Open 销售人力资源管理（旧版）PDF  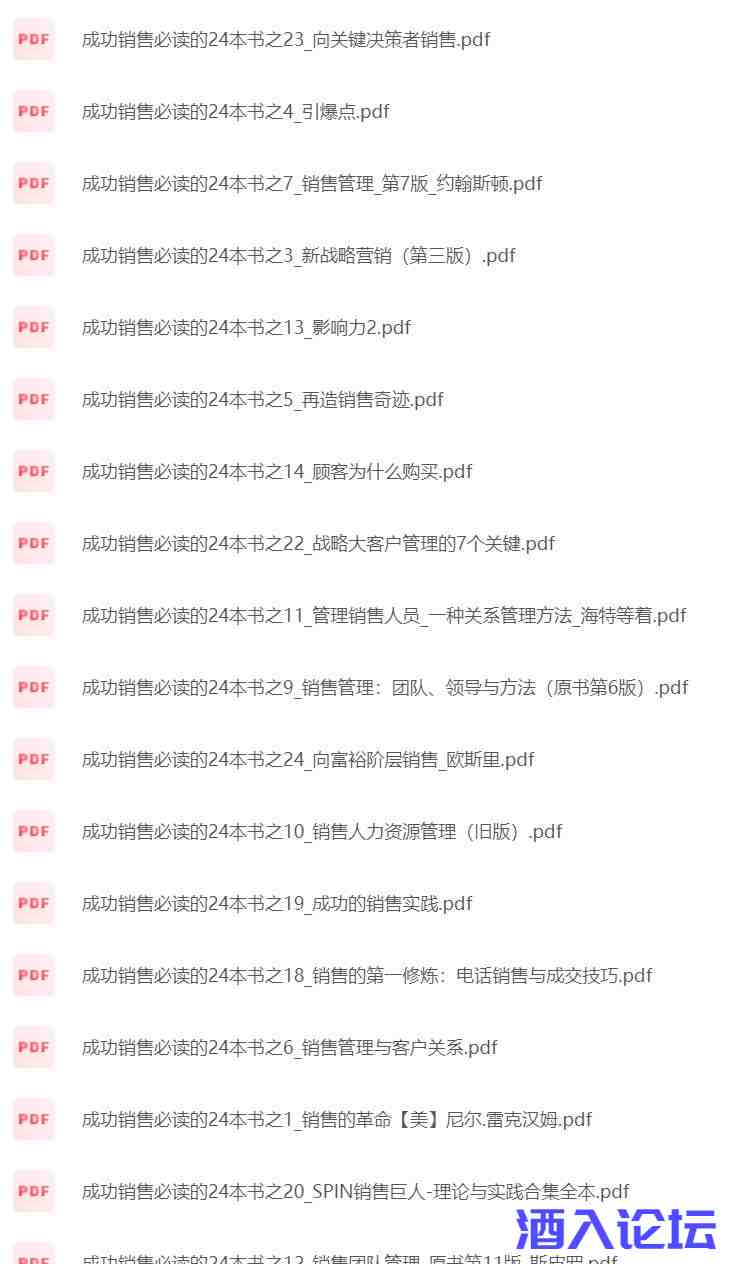coord(322,832)
